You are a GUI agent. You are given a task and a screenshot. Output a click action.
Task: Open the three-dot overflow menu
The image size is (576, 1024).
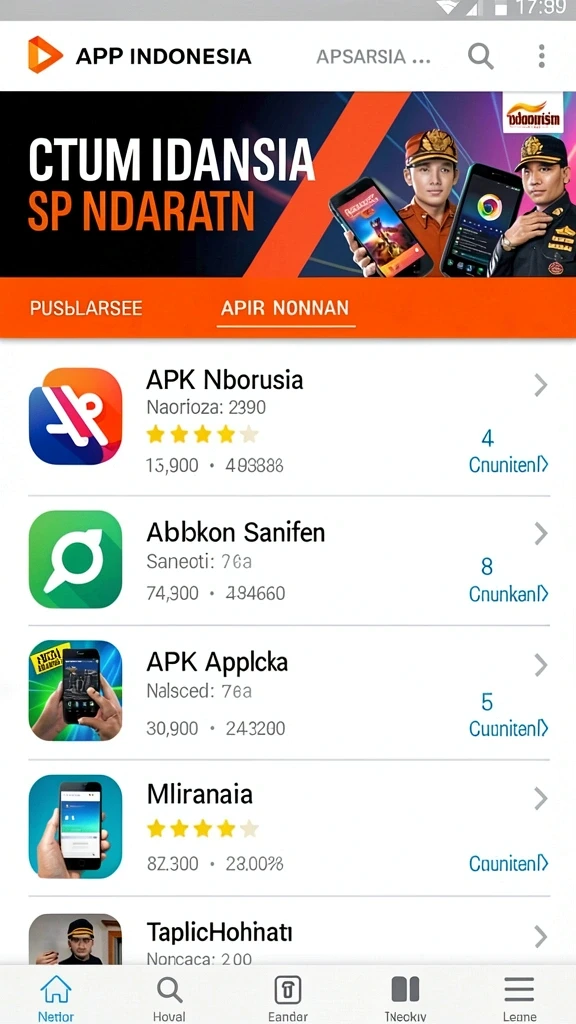pyautogui.click(x=541, y=56)
